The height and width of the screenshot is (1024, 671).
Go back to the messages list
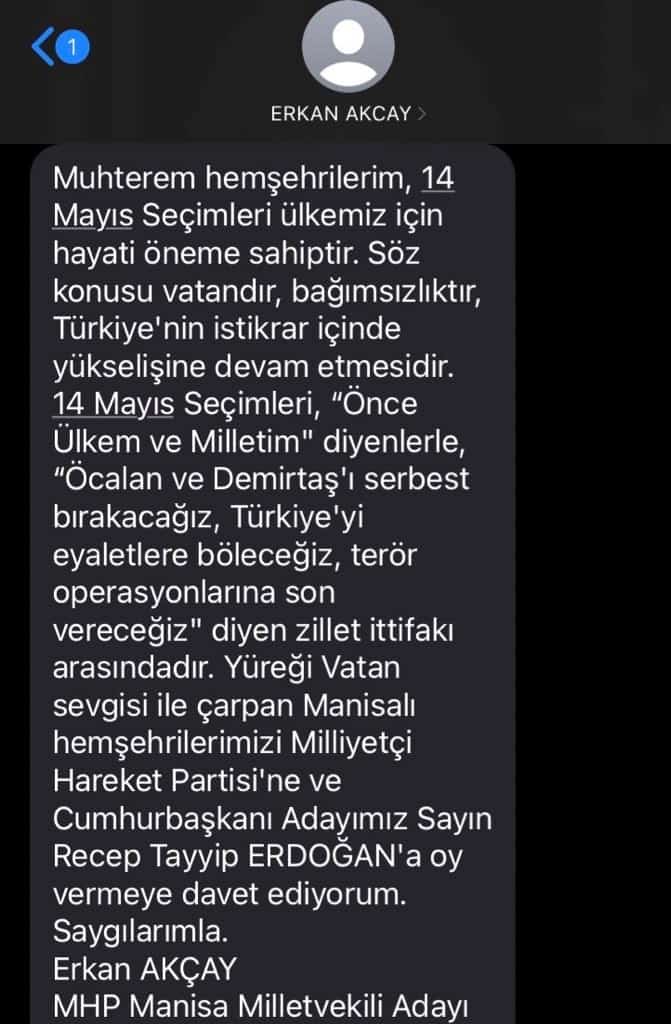pyautogui.click(x=58, y=47)
